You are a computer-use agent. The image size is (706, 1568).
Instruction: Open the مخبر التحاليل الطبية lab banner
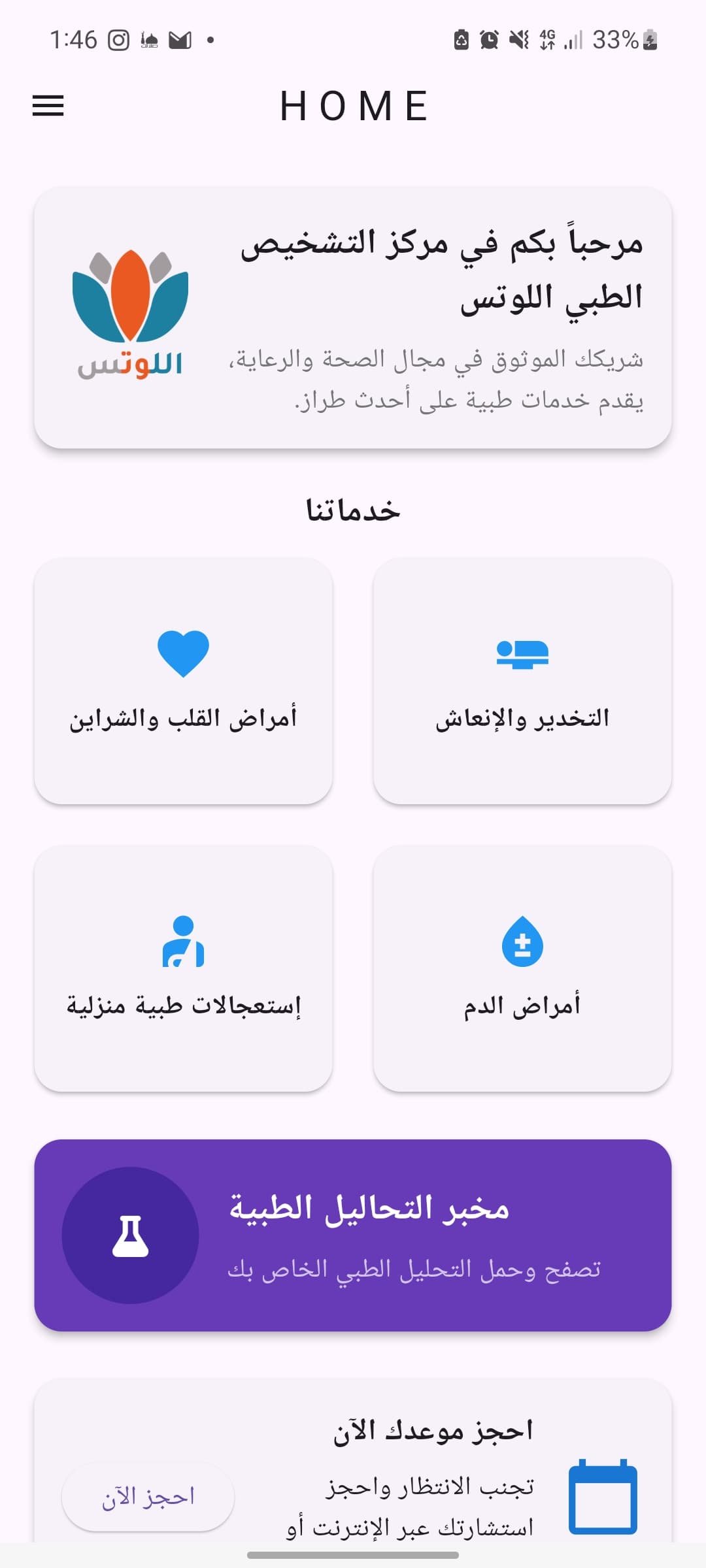click(353, 1235)
